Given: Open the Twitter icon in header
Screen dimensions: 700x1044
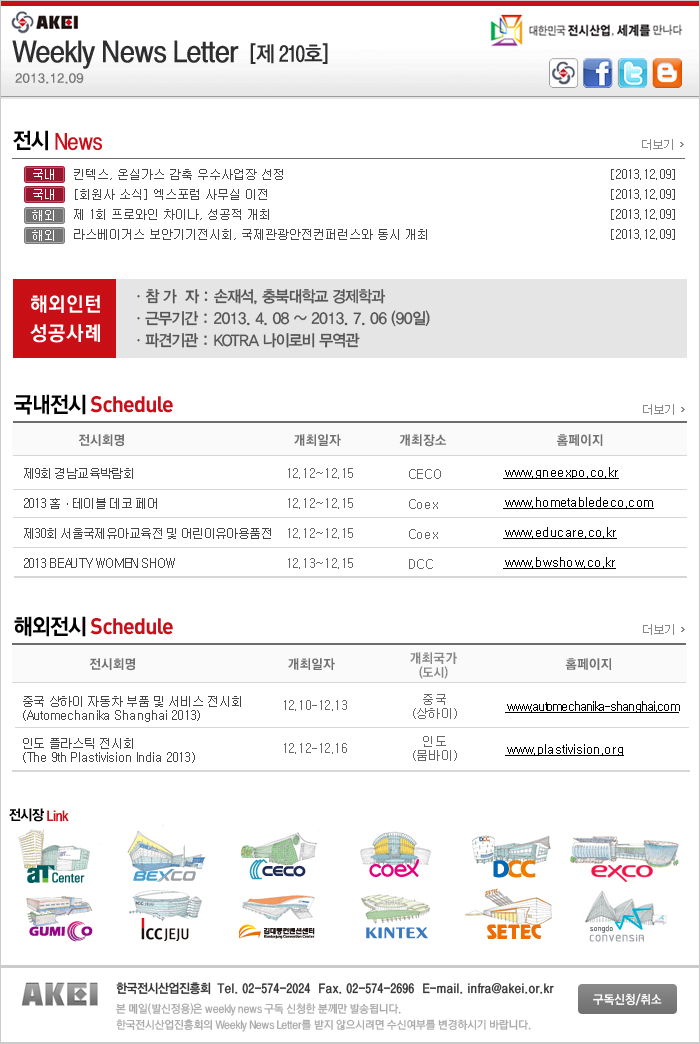Looking at the screenshot, I should 632,73.
